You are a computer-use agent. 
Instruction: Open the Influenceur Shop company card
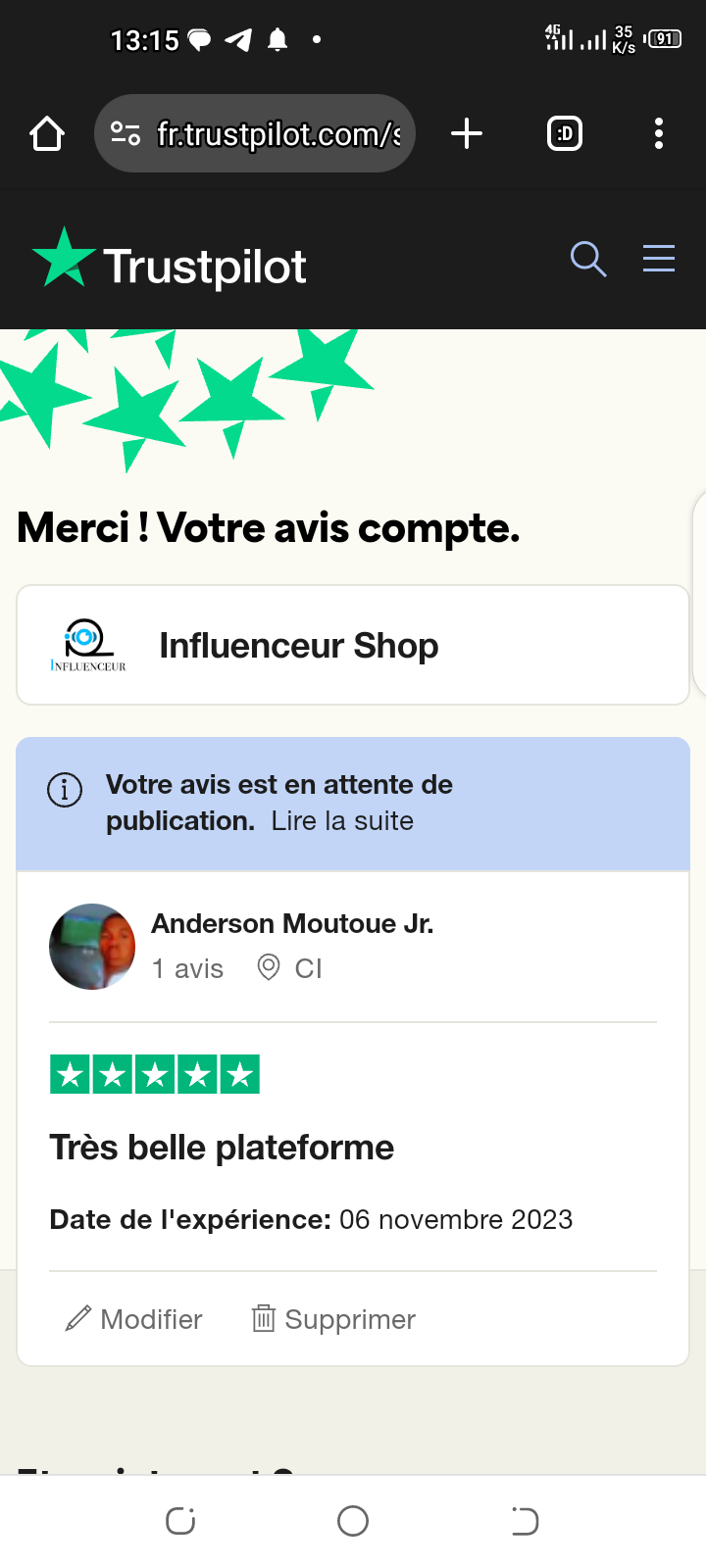coord(353,645)
